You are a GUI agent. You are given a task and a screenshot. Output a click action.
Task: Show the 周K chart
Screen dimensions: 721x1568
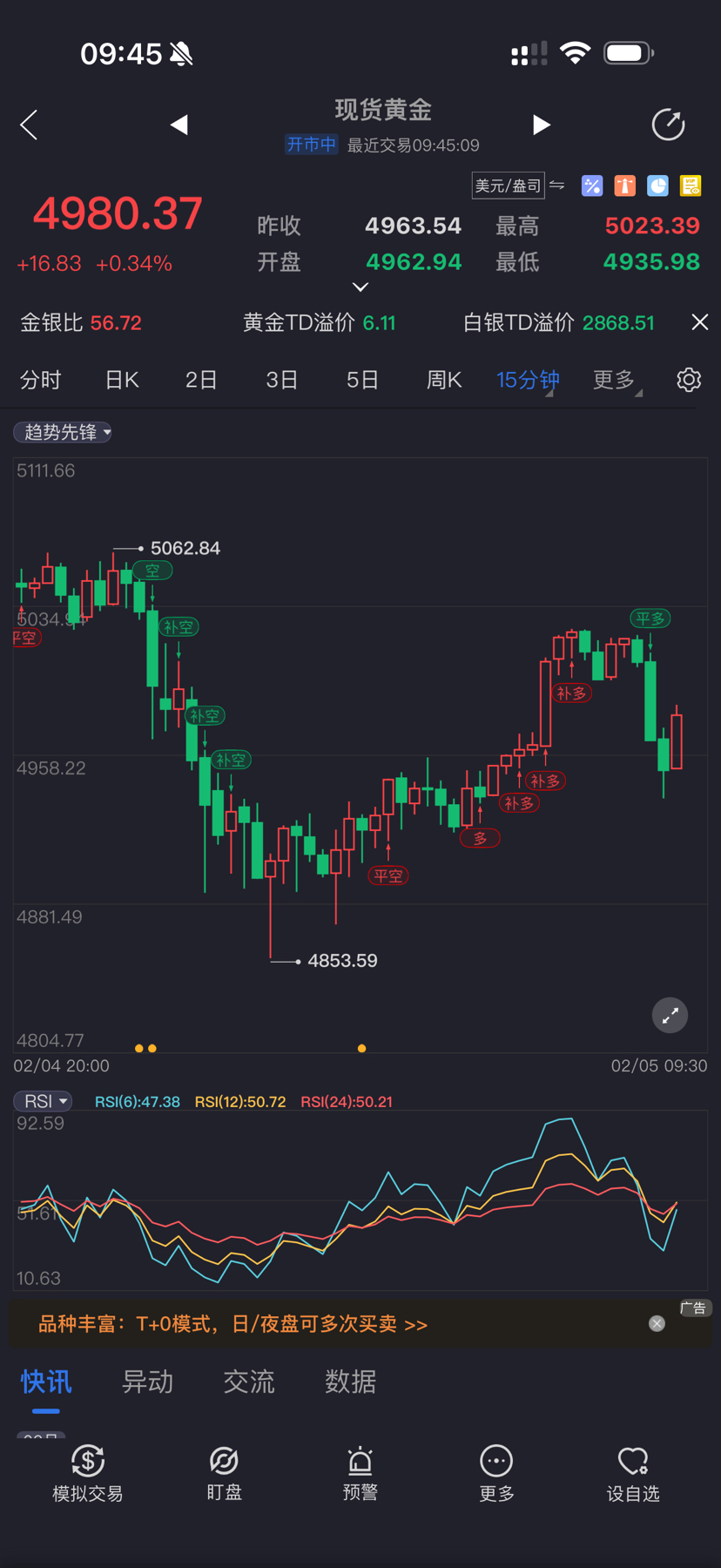[444, 380]
